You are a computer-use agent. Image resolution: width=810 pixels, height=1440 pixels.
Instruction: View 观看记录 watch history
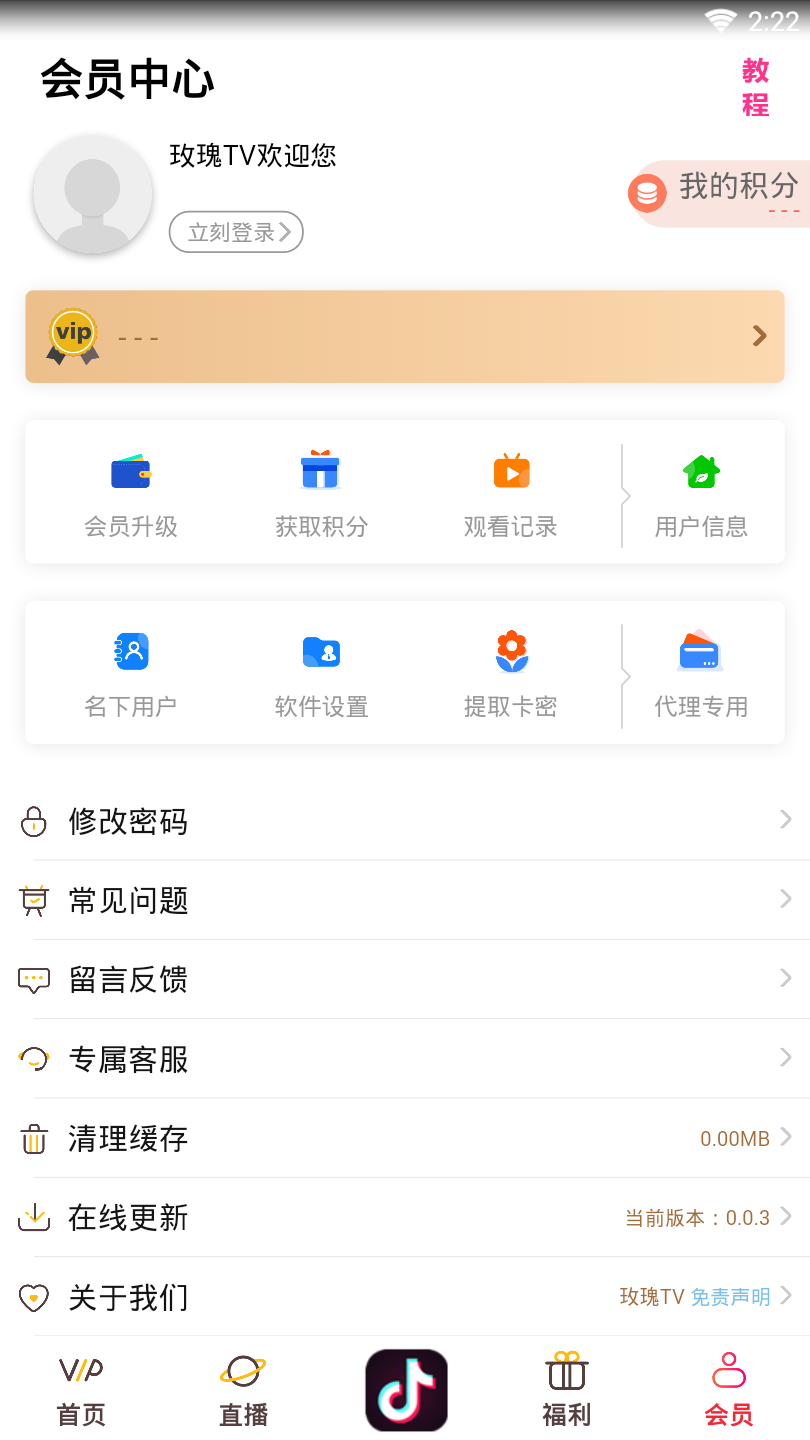click(511, 493)
